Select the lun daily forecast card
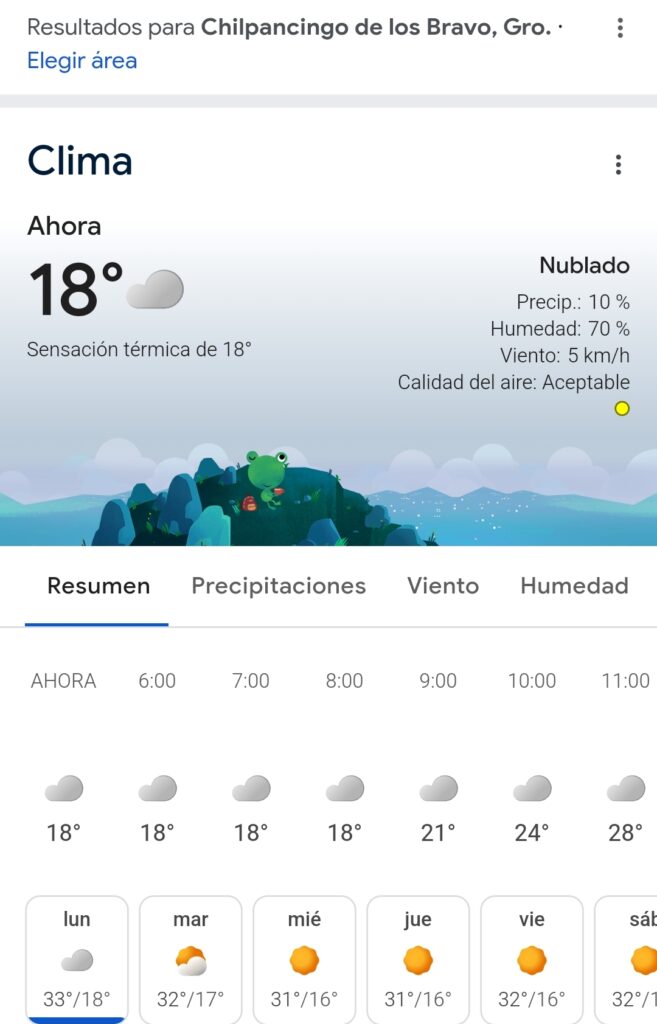This screenshot has height=1024, width=657. (x=77, y=958)
